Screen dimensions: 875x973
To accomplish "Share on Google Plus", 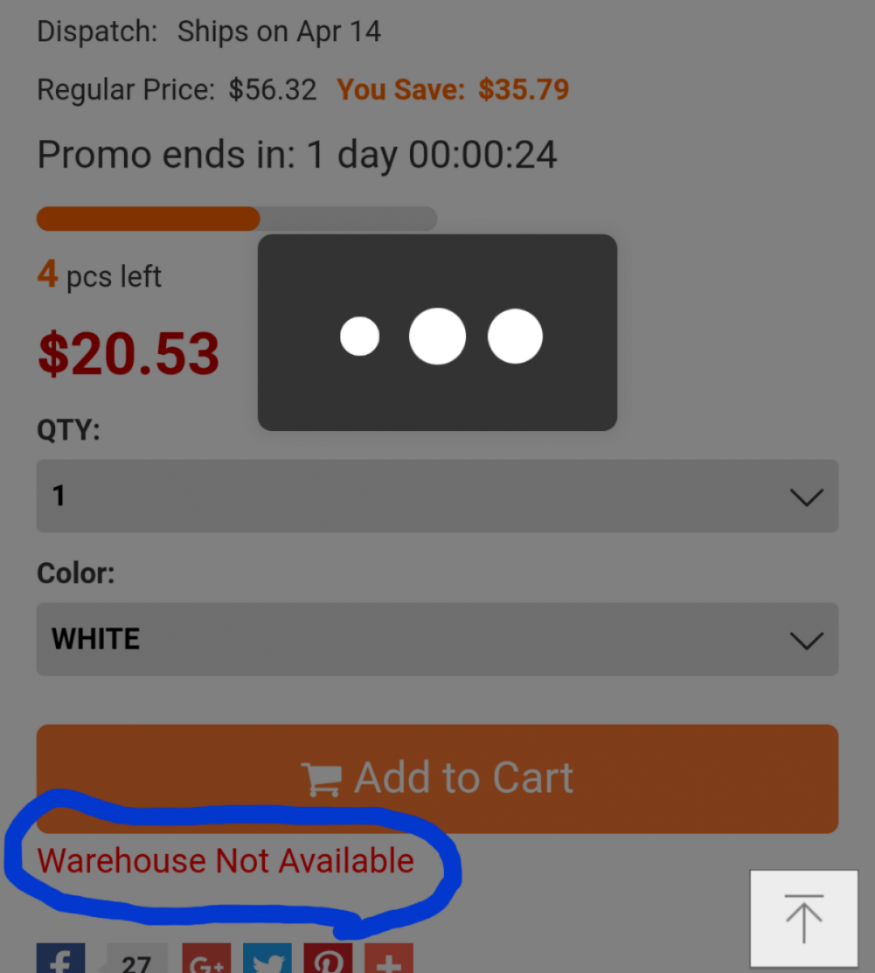I will click(206, 960).
